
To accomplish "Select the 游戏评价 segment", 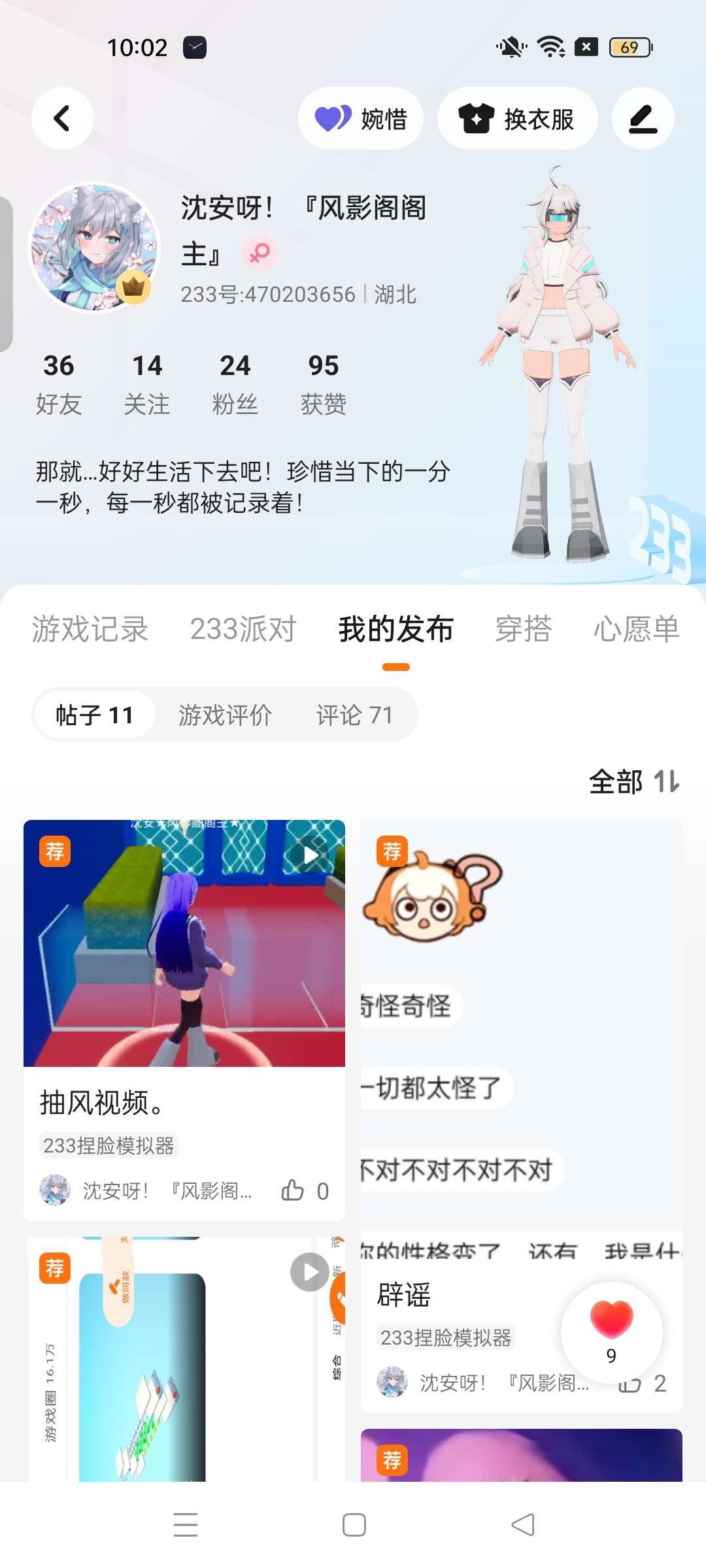I will click(225, 715).
